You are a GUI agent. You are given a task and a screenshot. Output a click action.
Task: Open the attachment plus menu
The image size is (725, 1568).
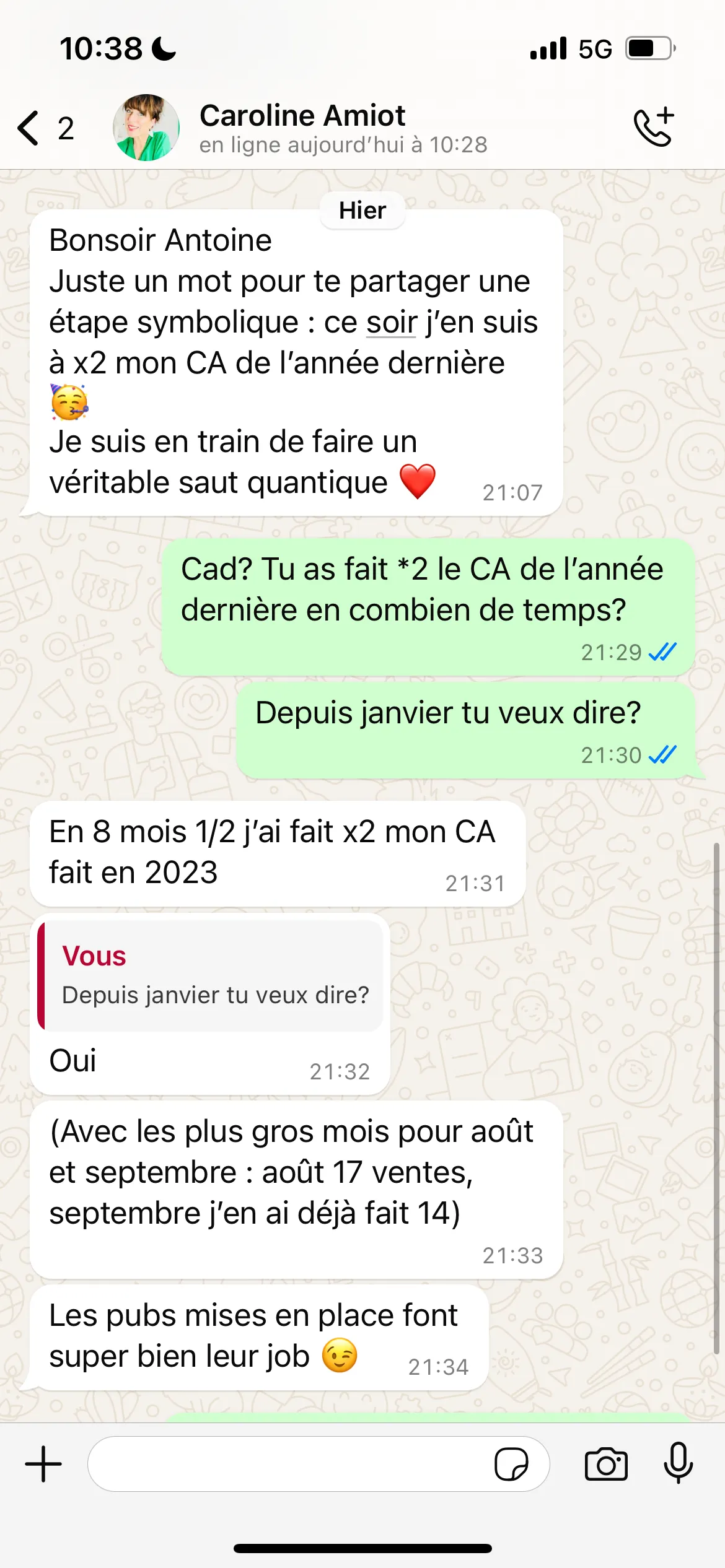pos(43,1464)
